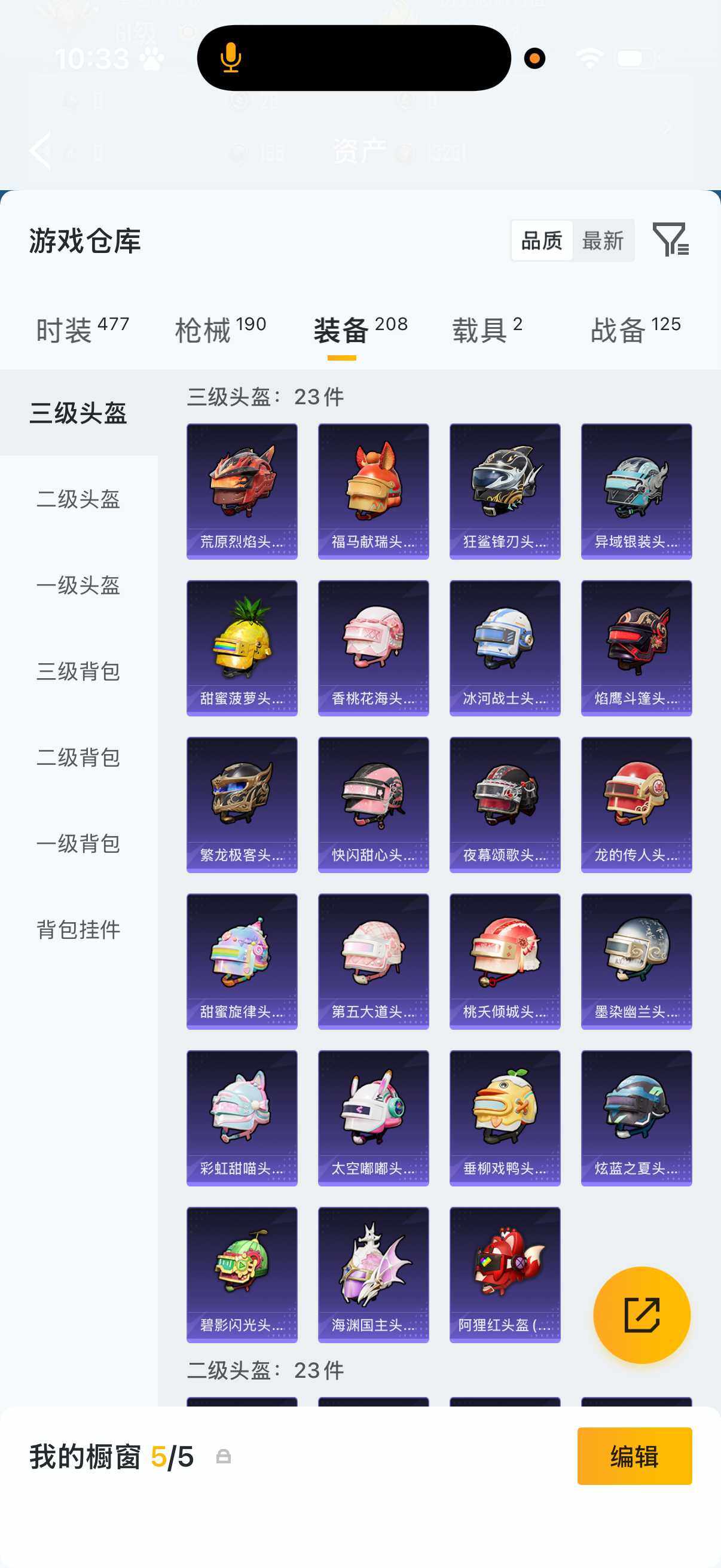This screenshot has height=1568, width=721.
Task: Select the 荒原烈焰 helmet thumbnail
Action: [242, 490]
